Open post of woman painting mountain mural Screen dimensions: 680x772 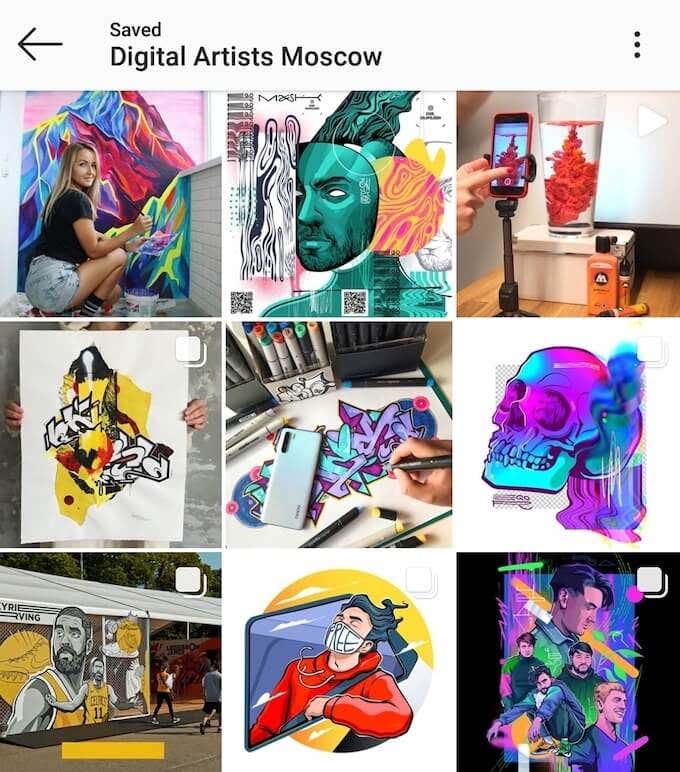[x=110, y=204]
